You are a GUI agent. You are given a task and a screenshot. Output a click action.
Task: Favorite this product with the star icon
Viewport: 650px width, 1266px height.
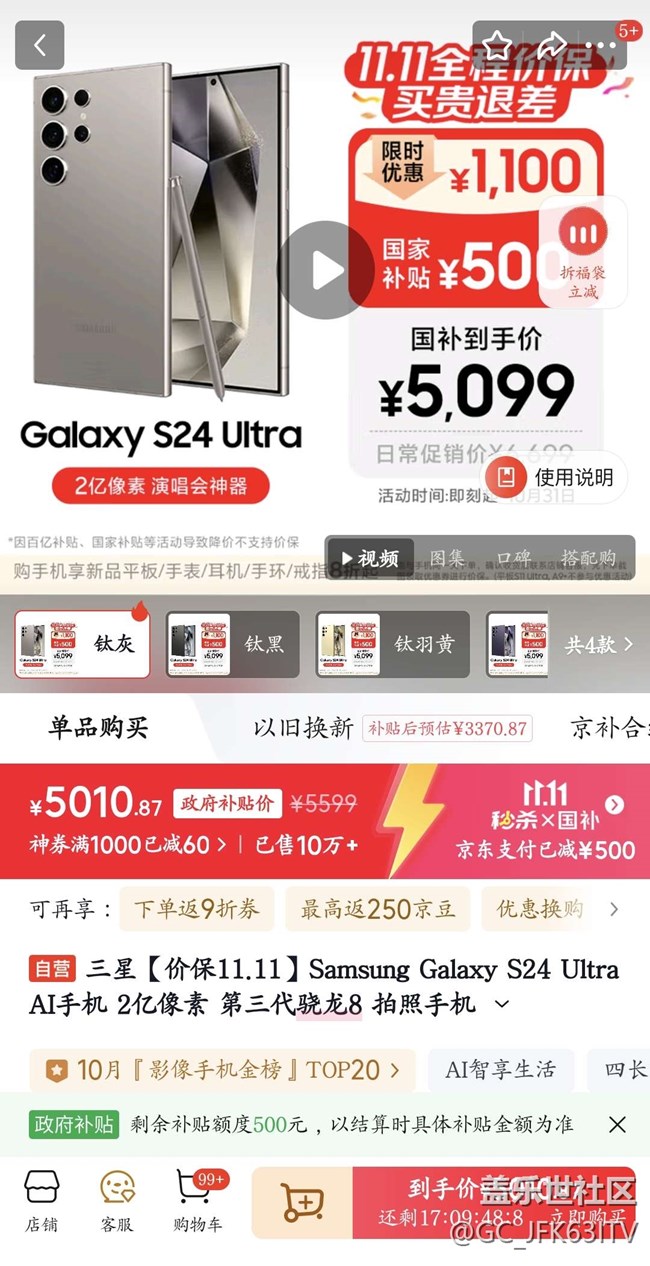point(497,45)
